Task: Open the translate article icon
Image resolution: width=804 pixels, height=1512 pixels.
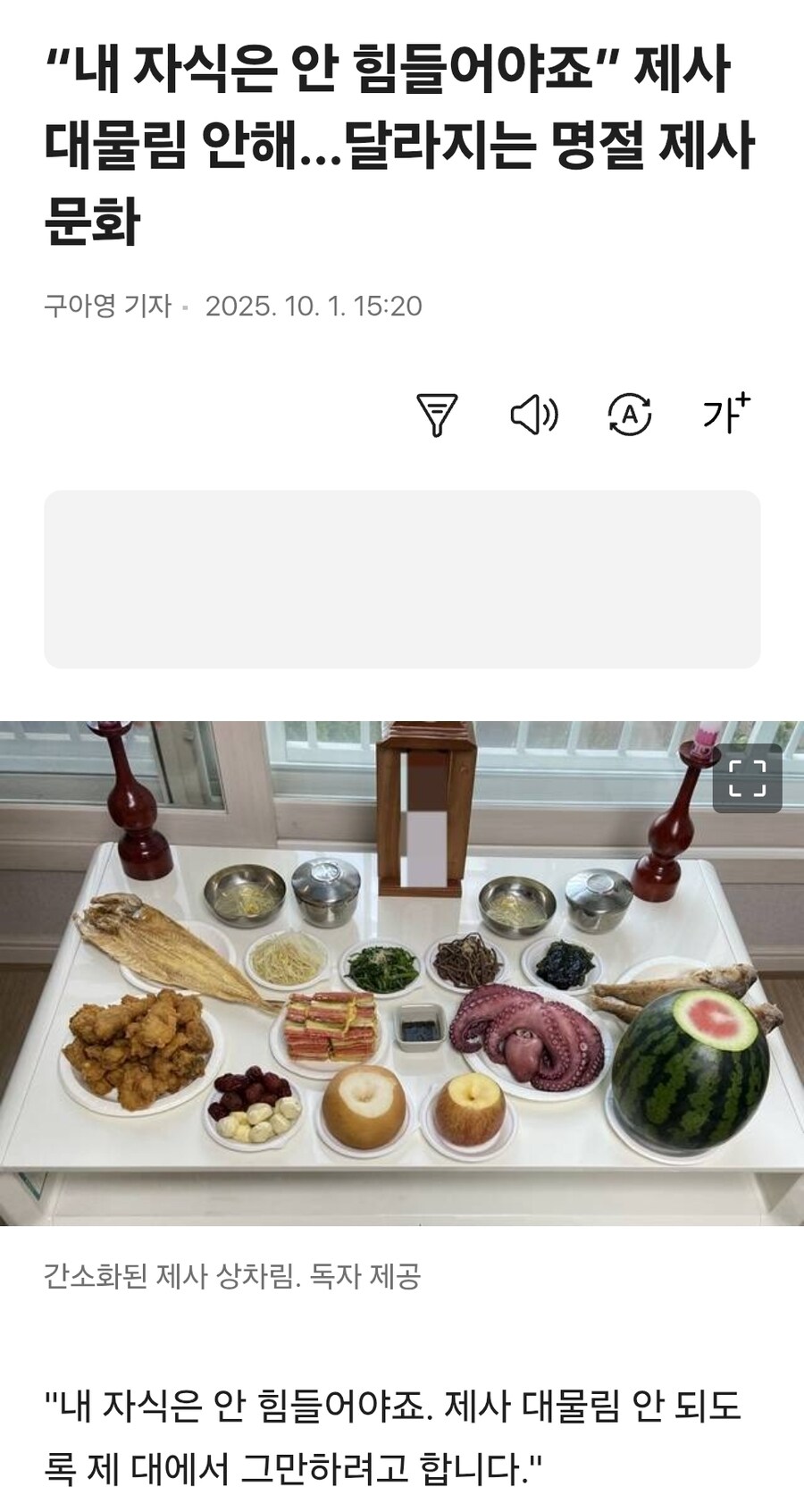Action: (x=630, y=415)
